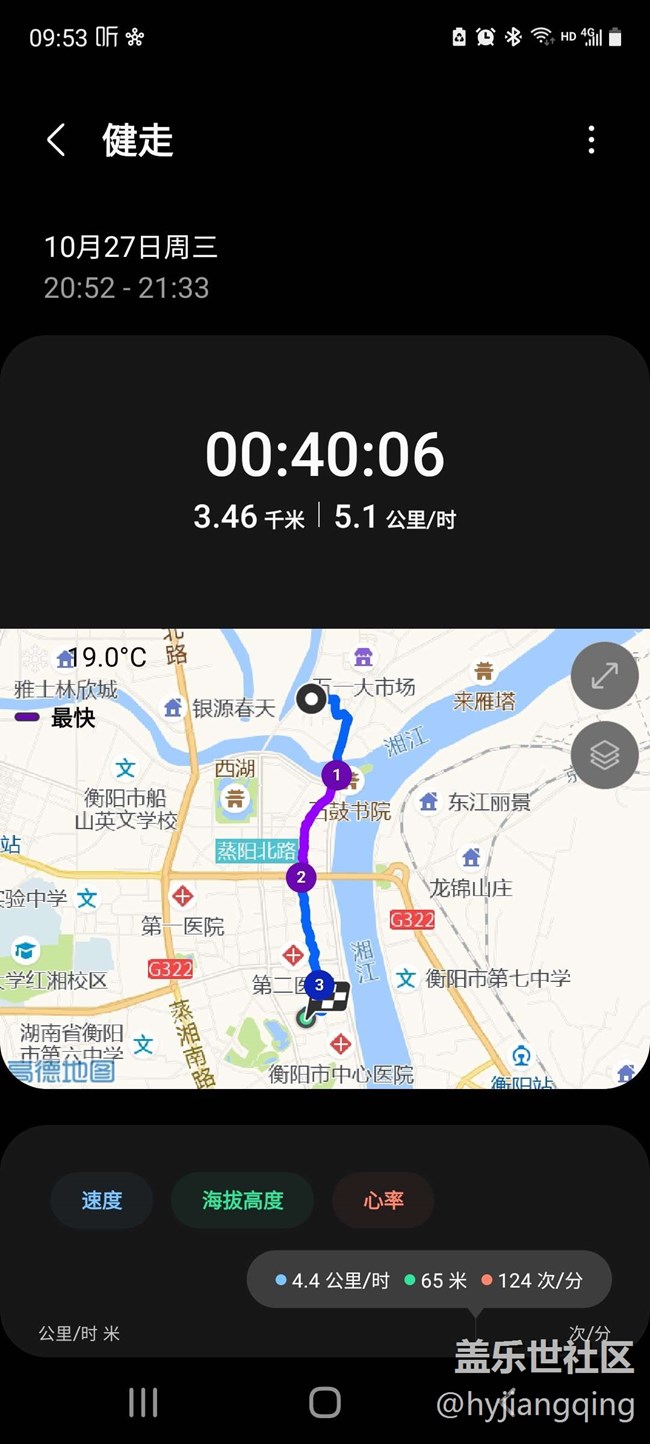The width and height of the screenshot is (650, 1444).
Task: Go back from the 健走 screen
Action: pos(57,141)
